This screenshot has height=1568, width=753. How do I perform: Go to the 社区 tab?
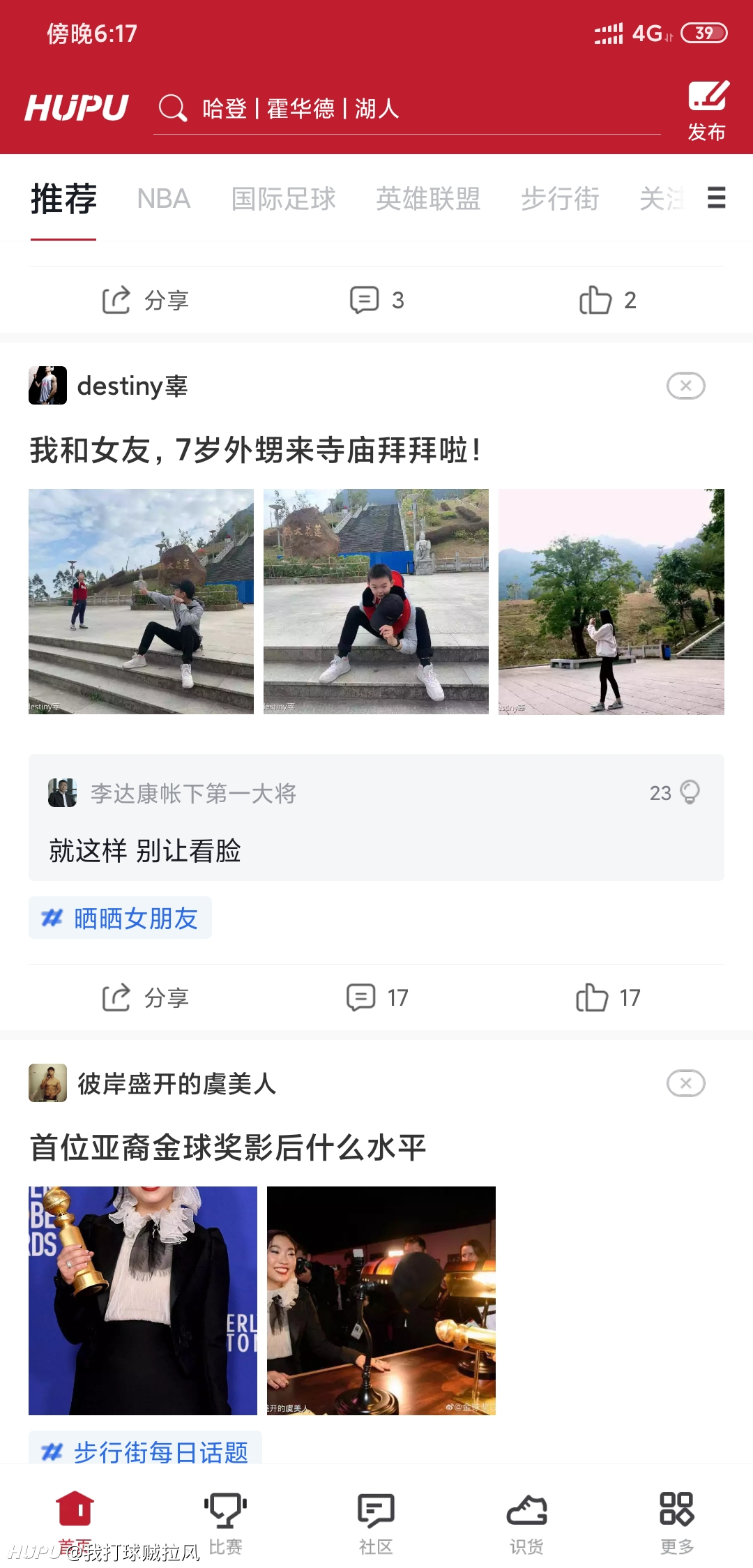click(376, 1523)
